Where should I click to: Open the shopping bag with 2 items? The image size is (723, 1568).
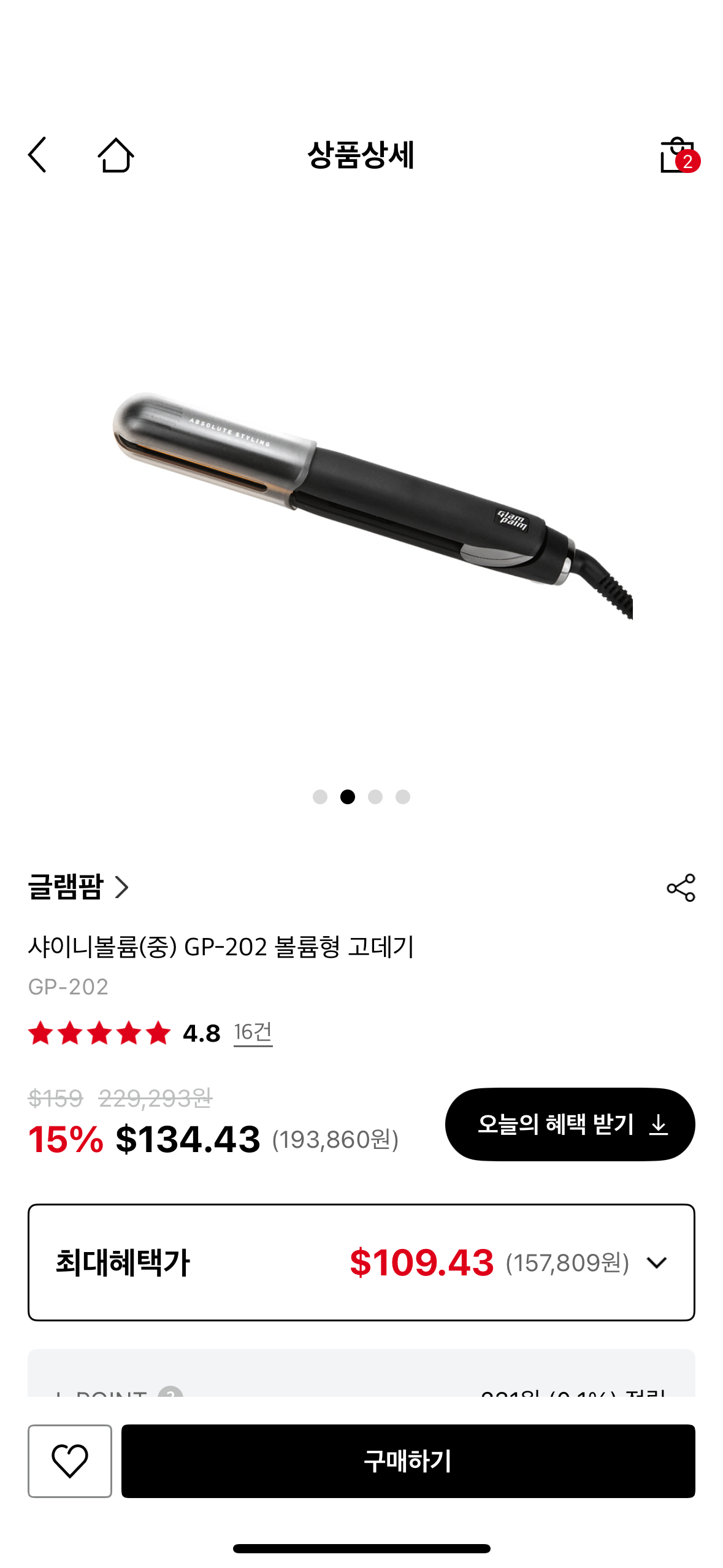pos(678,155)
